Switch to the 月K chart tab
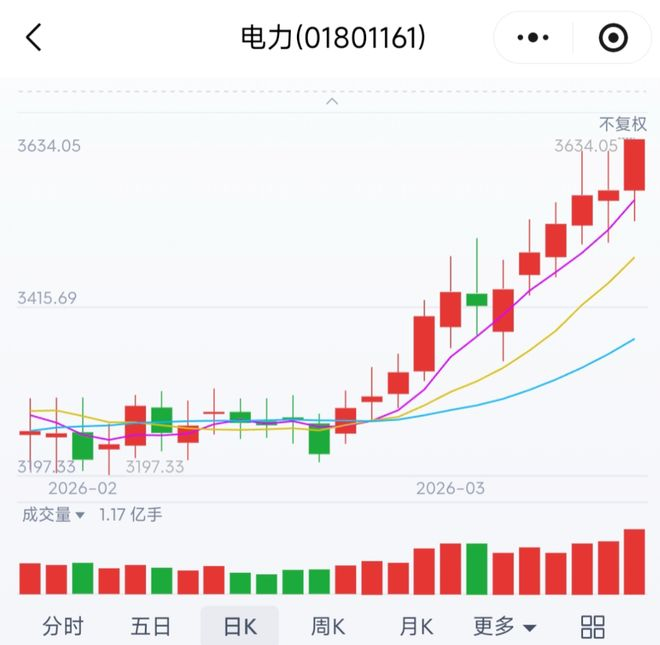The image size is (660, 645). click(x=416, y=627)
